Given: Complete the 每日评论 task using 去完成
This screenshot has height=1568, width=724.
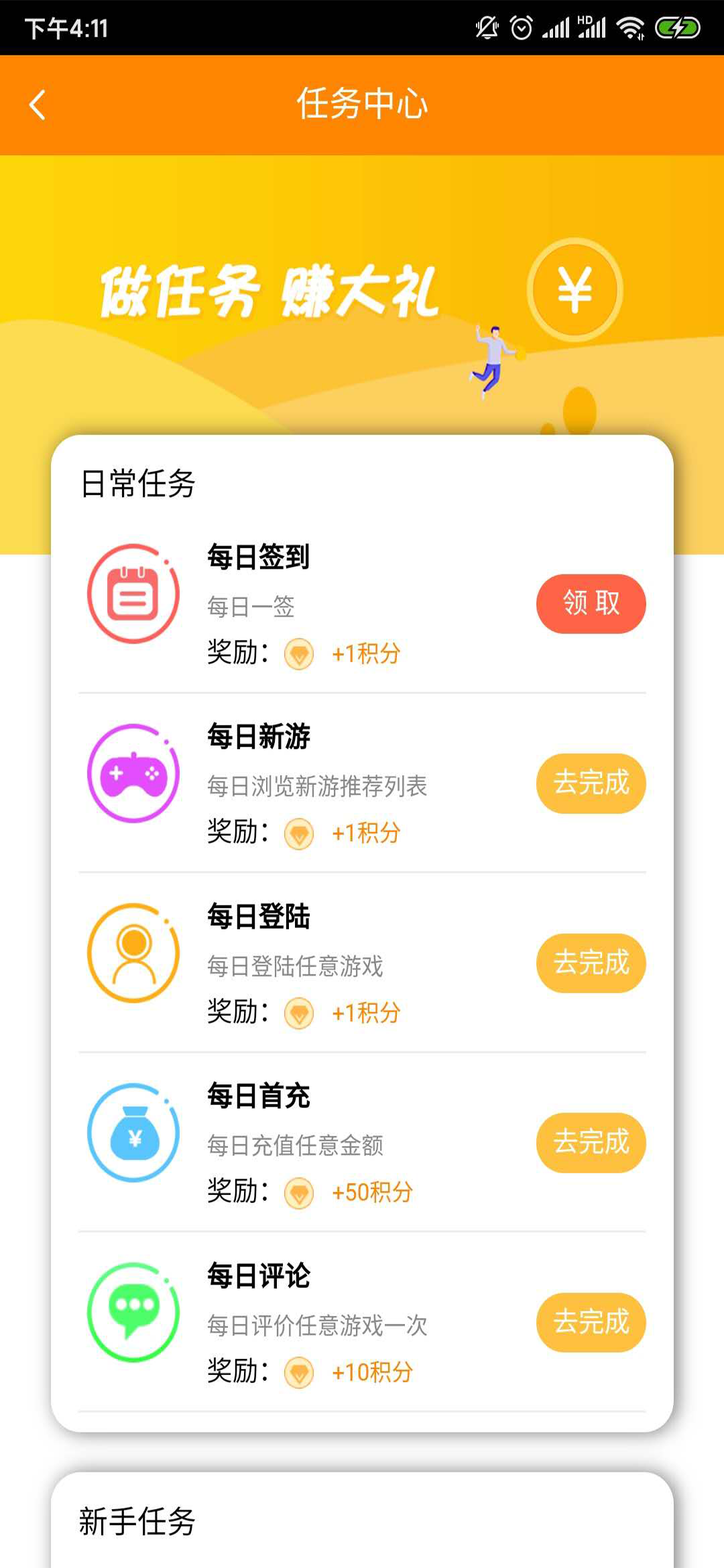Looking at the screenshot, I should [591, 1322].
